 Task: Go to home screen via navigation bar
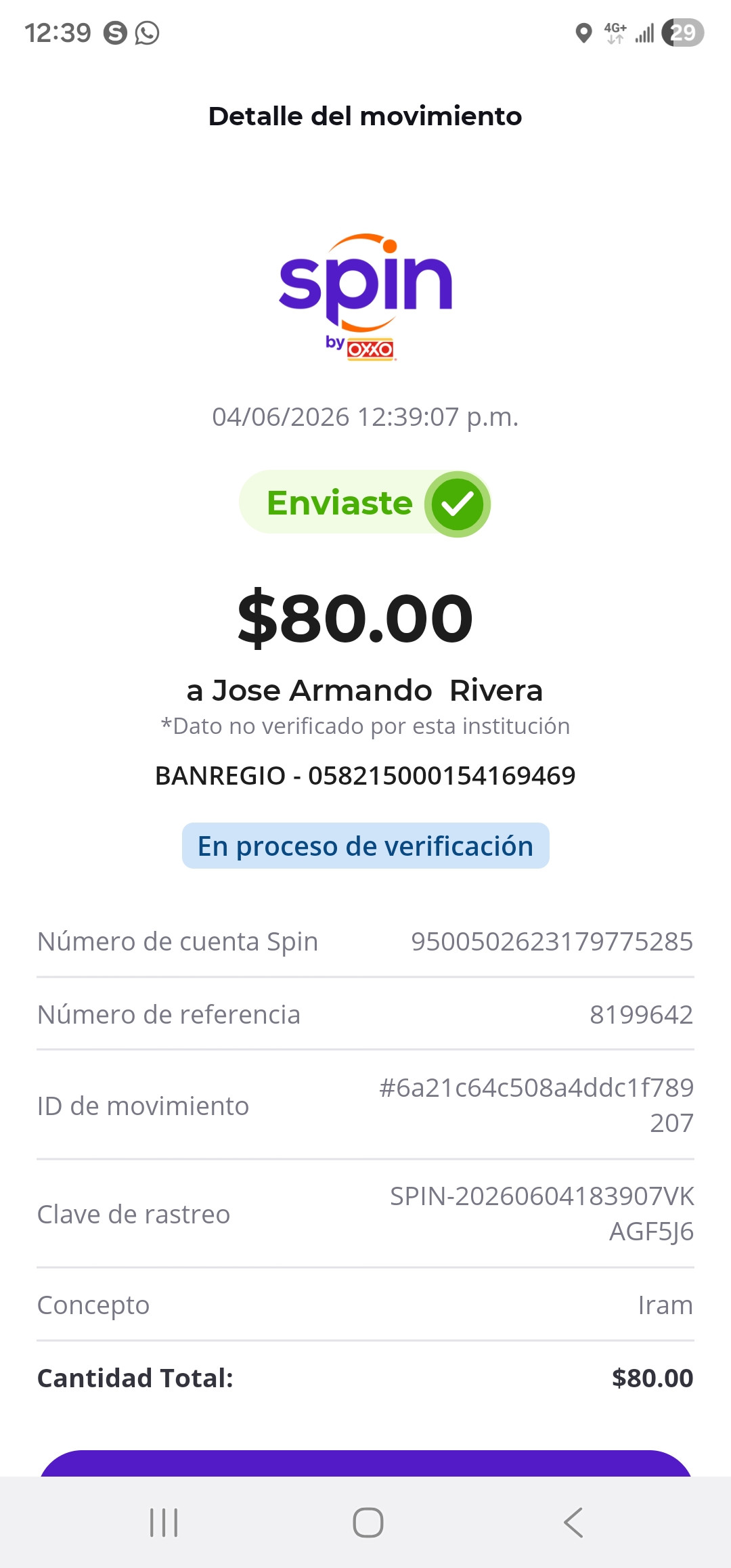click(x=368, y=1523)
